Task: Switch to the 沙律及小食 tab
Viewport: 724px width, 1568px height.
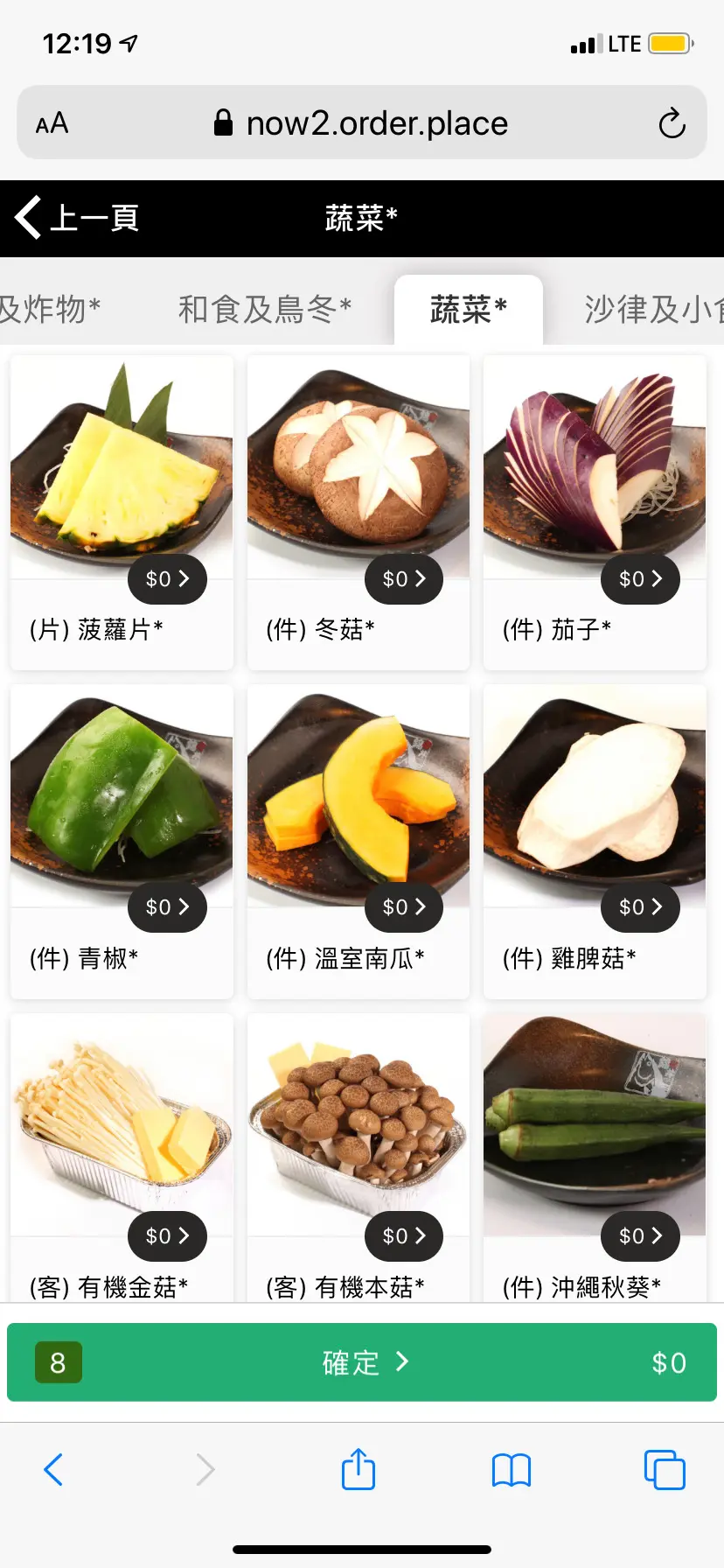Action: point(652,309)
